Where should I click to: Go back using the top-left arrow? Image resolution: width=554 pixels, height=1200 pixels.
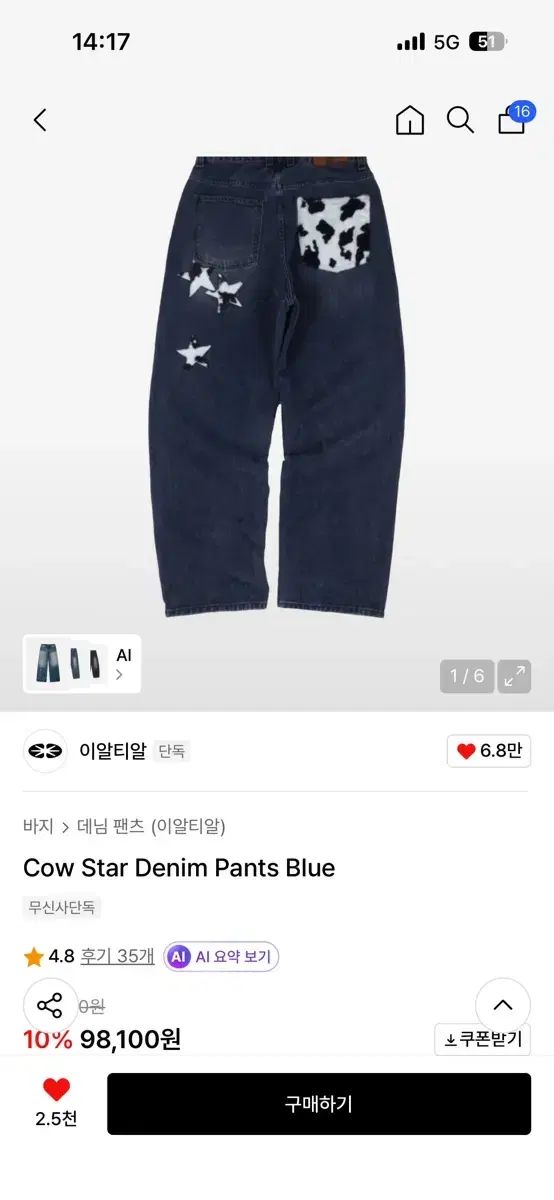click(x=40, y=121)
